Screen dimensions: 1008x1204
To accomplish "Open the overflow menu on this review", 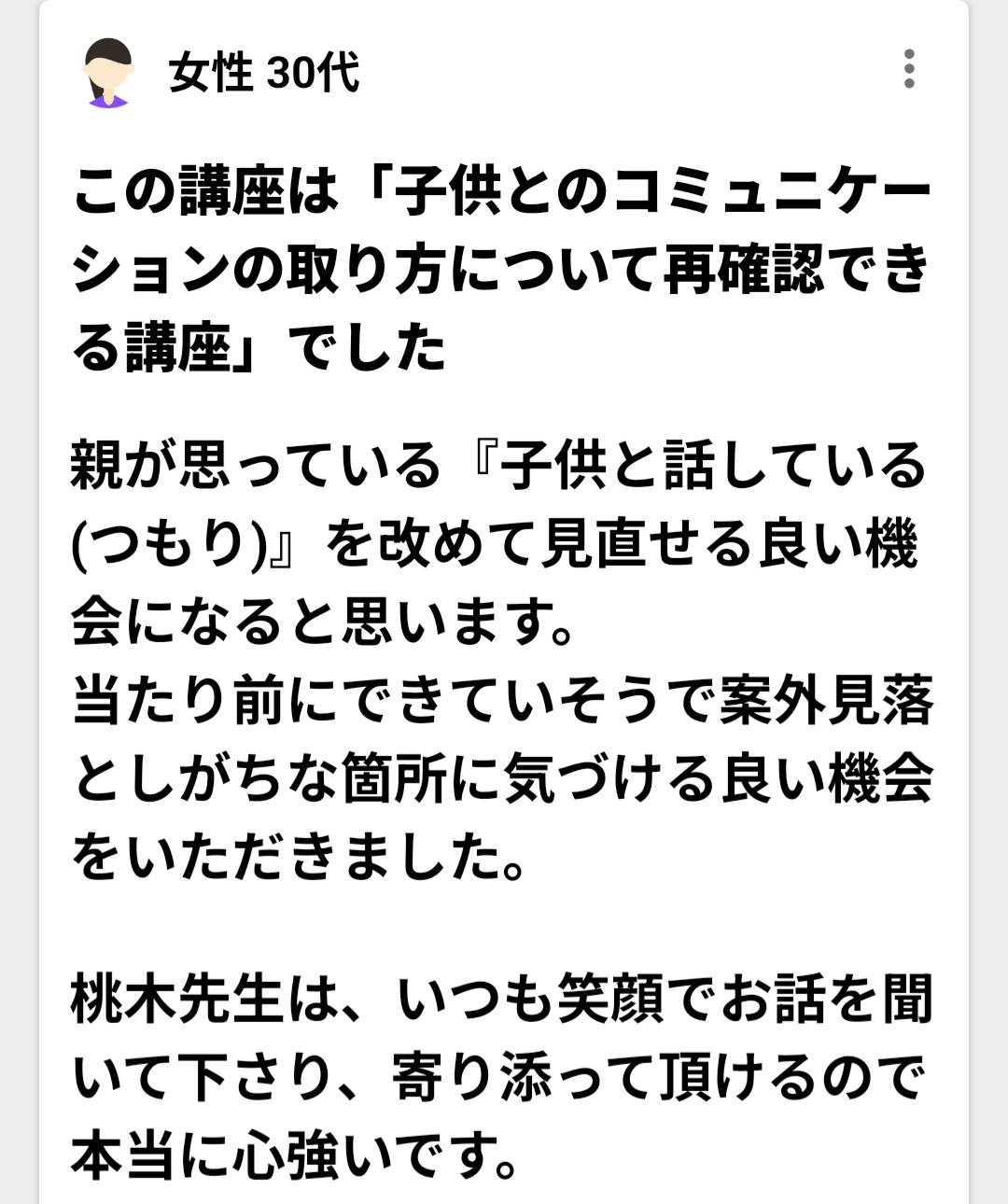I will point(908,69).
